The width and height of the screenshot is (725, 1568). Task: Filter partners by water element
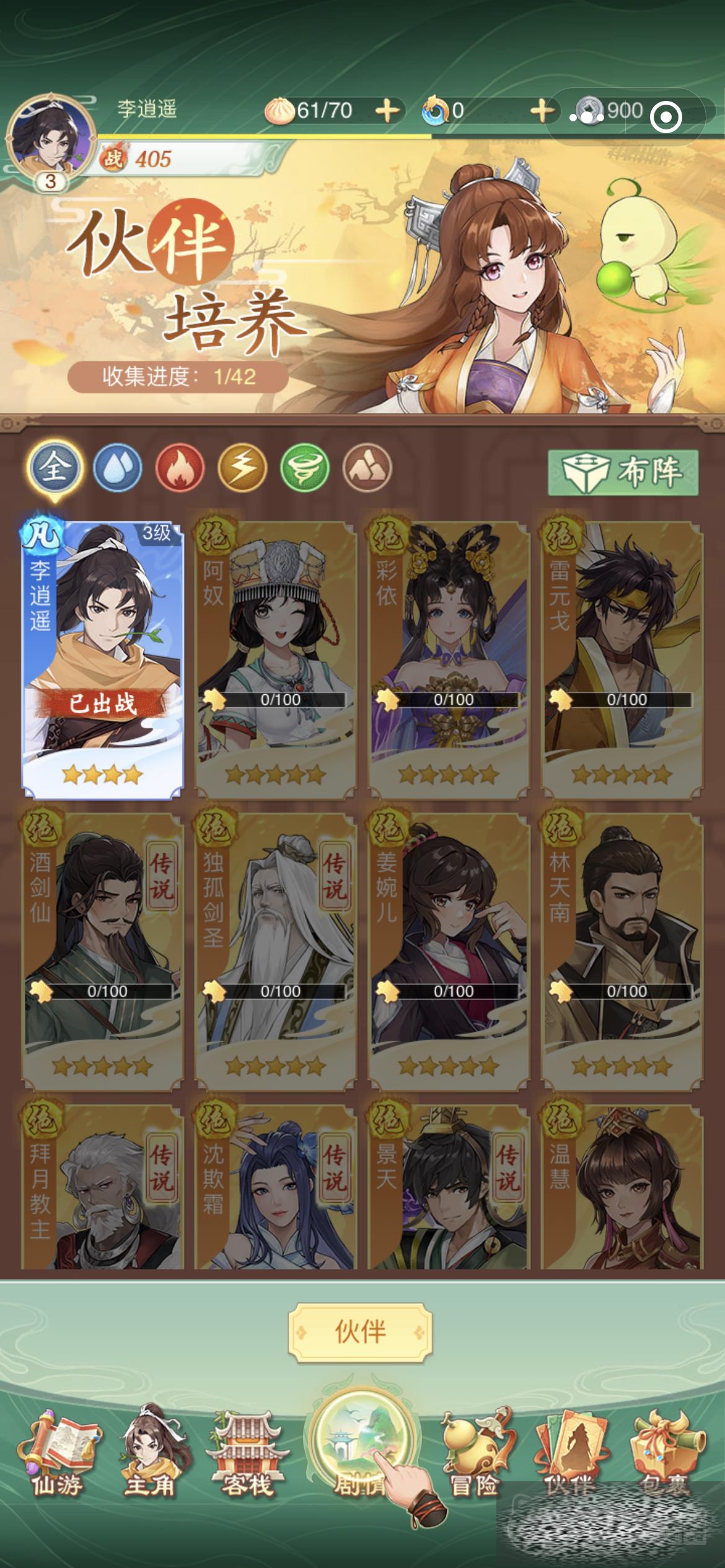click(117, 468)
